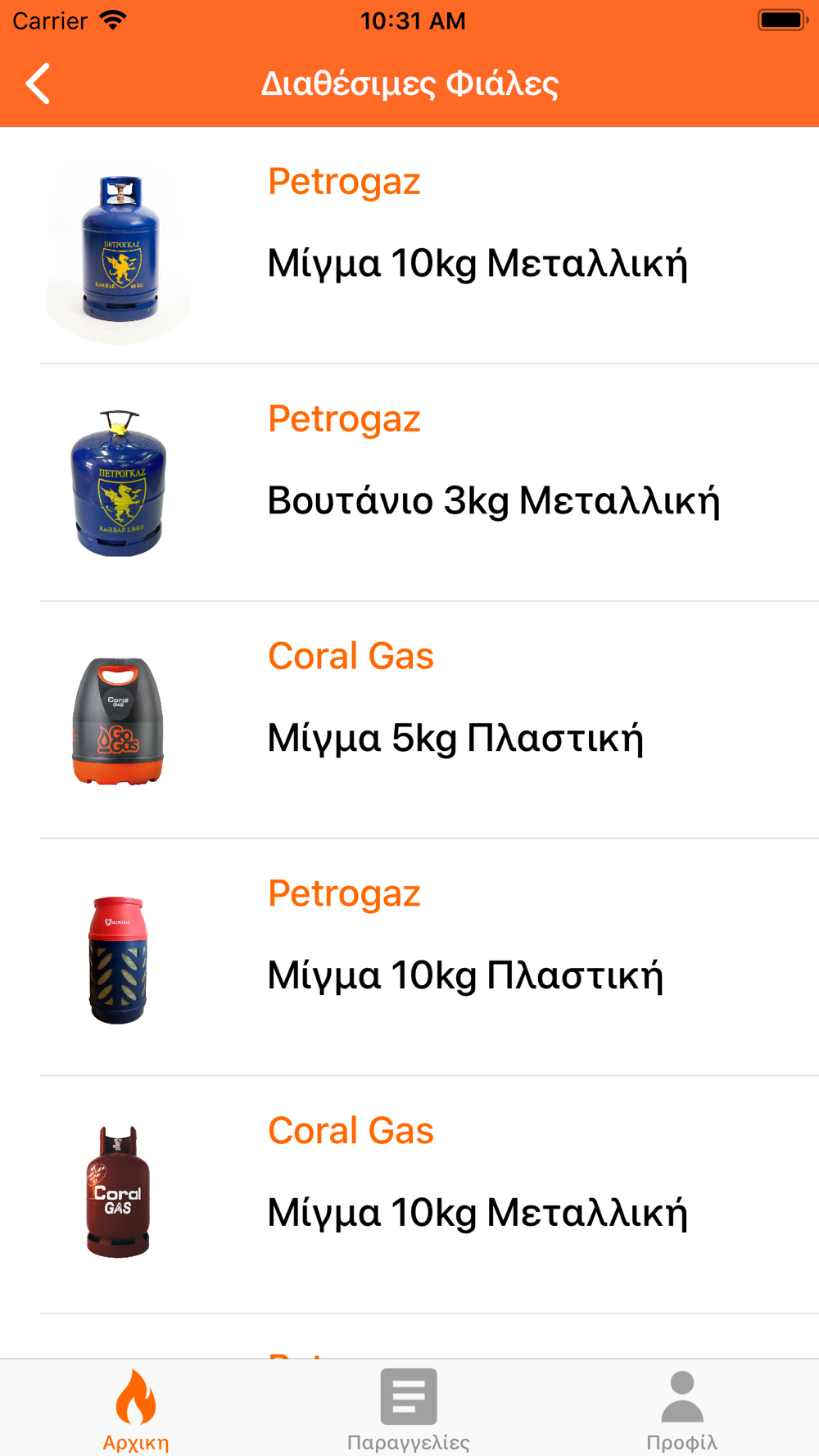Open Petrogaz Βουτάνιο 3kg Μεταλλική
Viewport: 819px width, 1456px height.
[x=409, y=483]
